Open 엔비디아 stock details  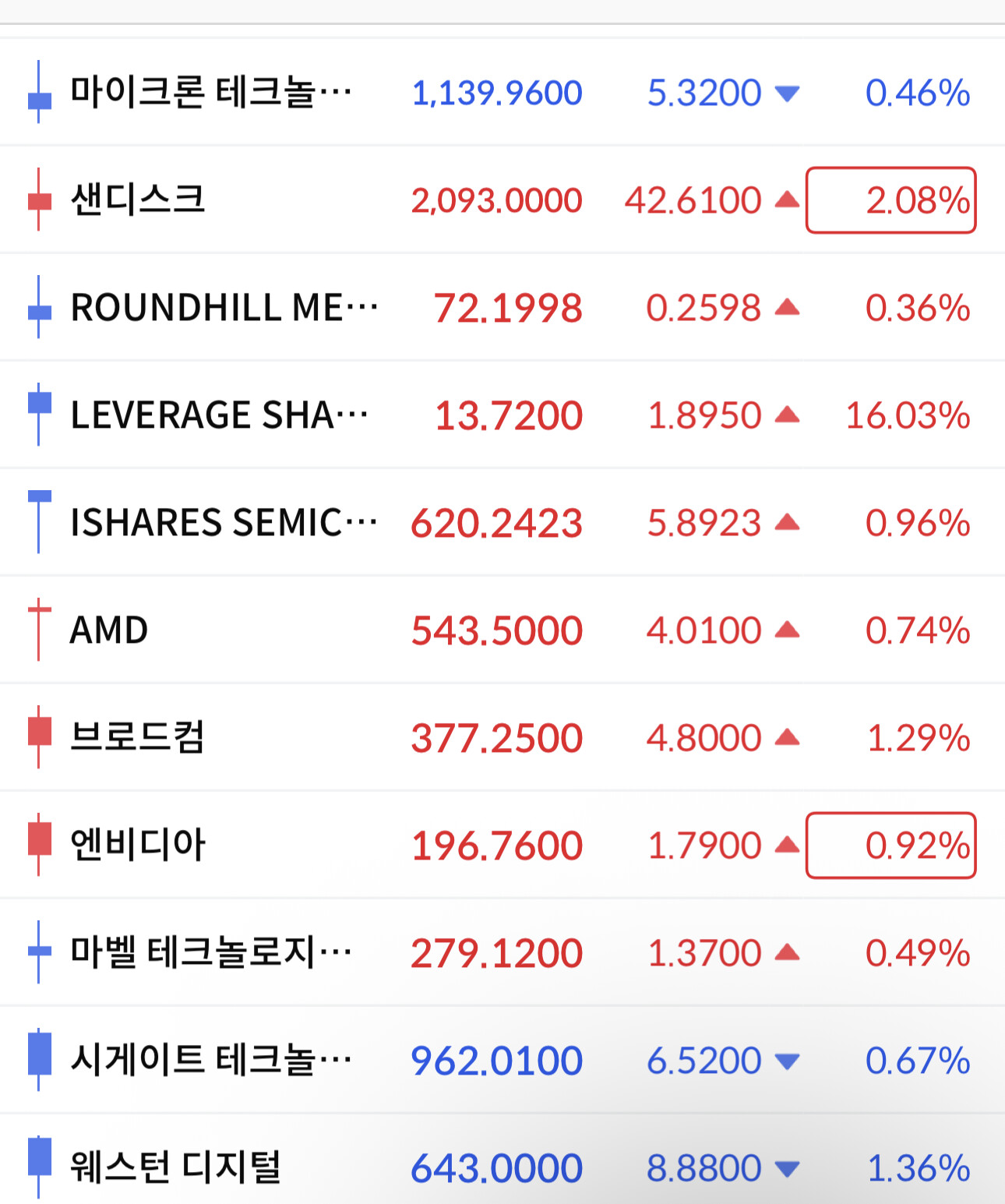[x=503, y=845]
